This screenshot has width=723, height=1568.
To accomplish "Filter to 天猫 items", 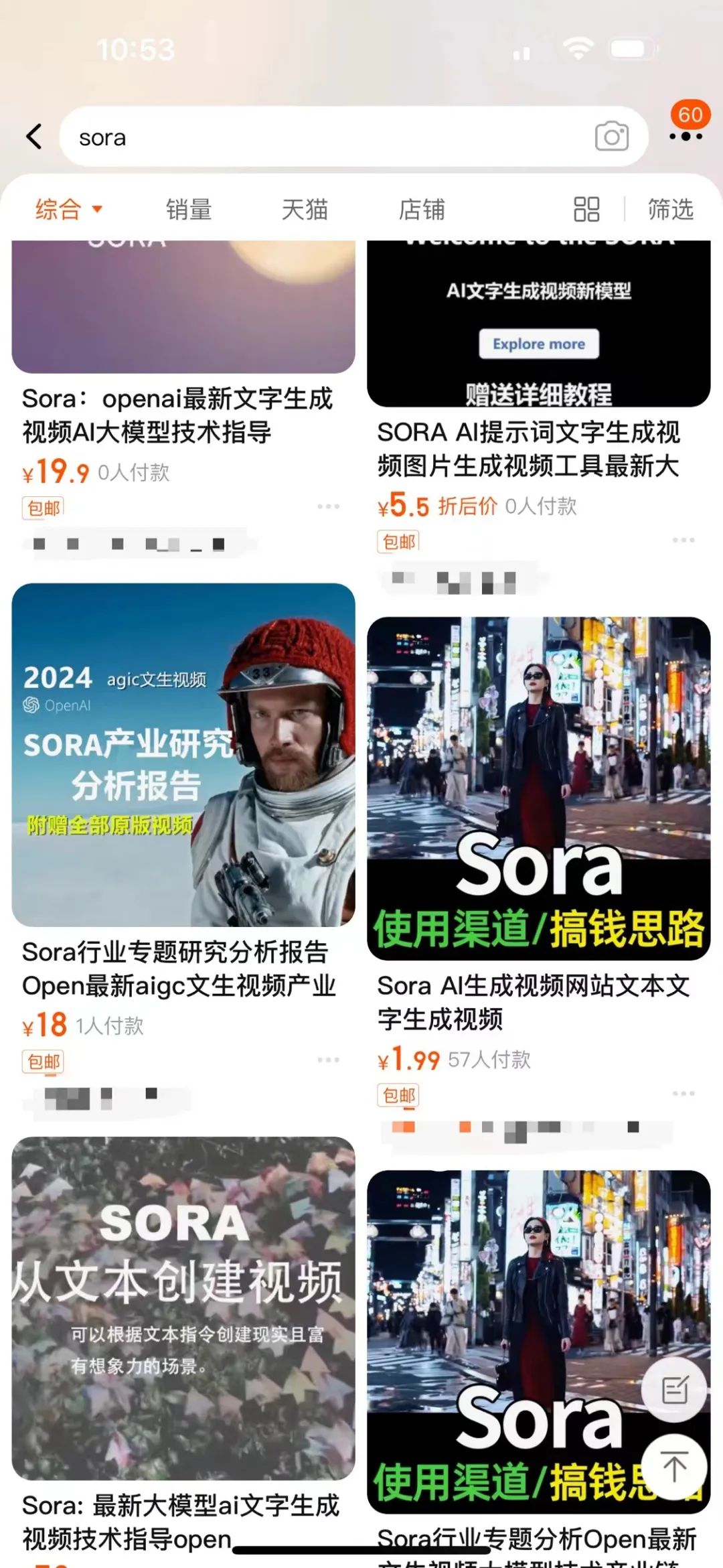I will [305, 210].
